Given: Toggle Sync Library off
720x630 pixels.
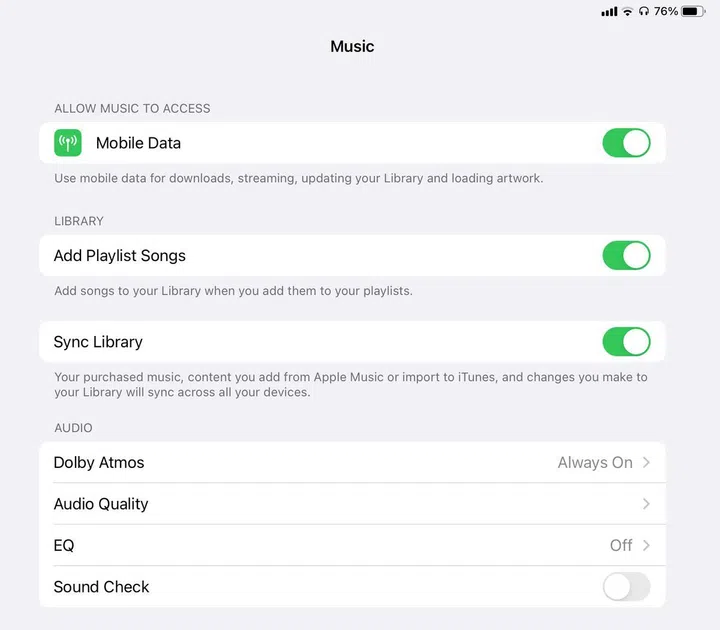Looking at the screenshot, I should pos(626,342).
